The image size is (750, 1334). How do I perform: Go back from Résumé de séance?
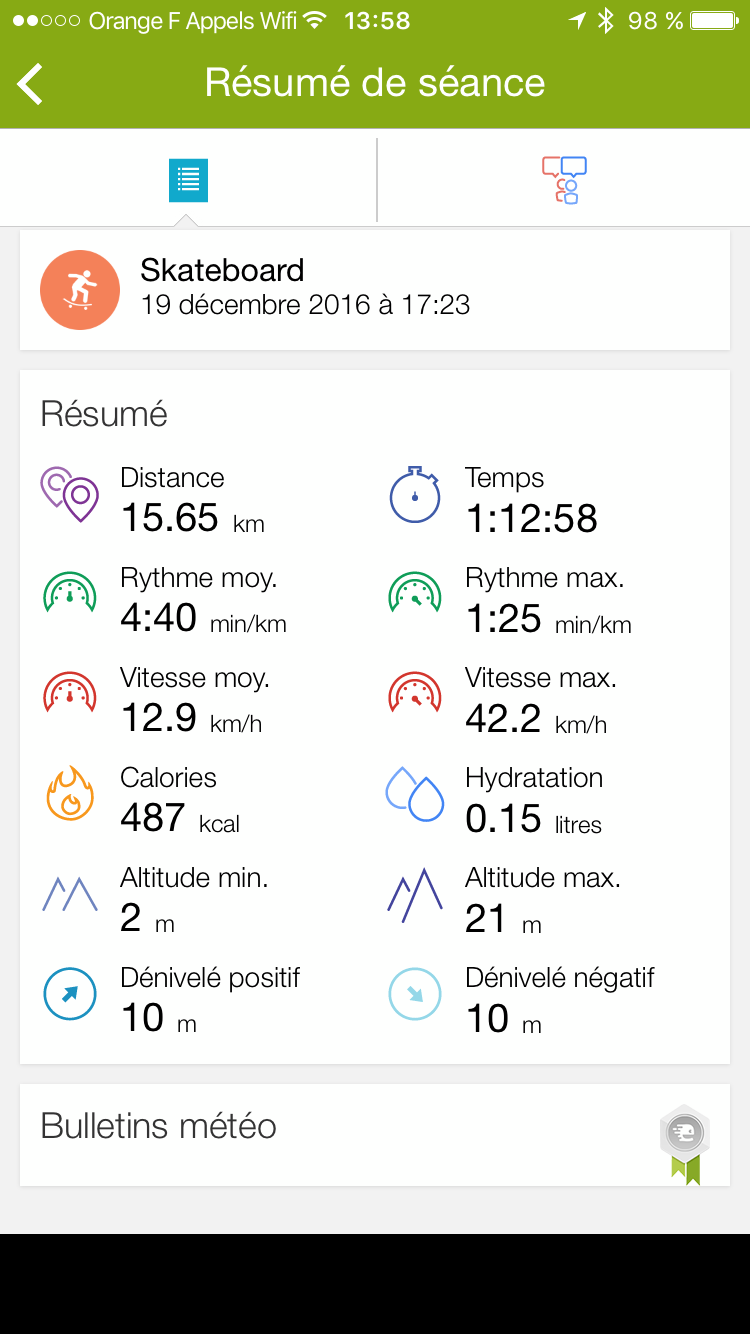(x=32, y=84)
